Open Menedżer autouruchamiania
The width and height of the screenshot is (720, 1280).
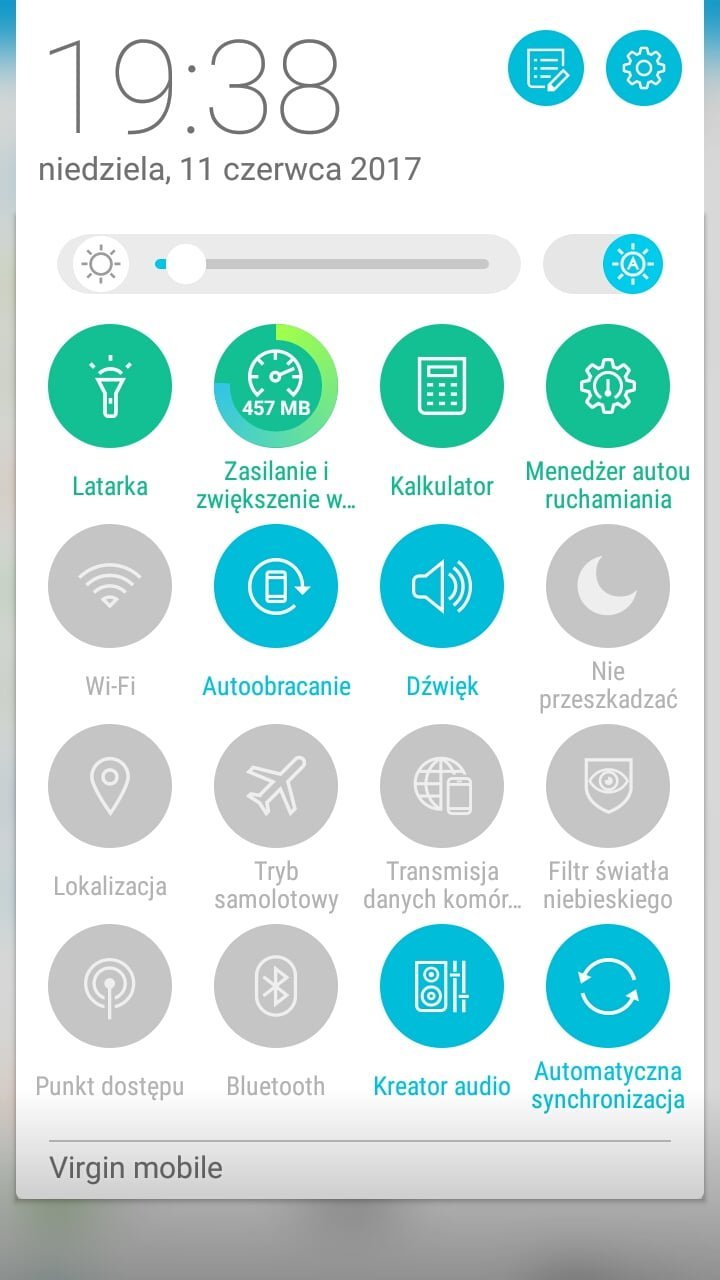(x=608, y=386)
